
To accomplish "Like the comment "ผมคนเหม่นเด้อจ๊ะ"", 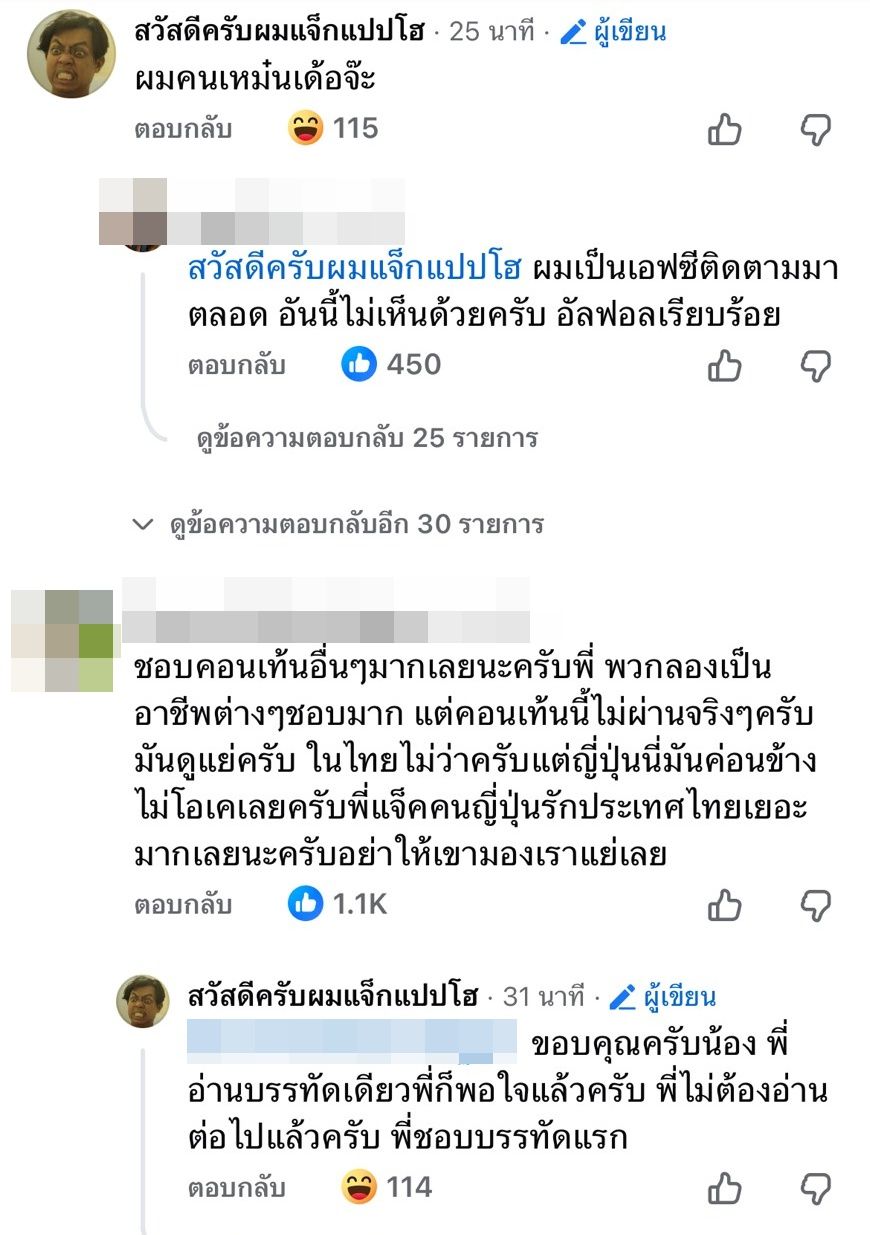I will pos(724,129).
